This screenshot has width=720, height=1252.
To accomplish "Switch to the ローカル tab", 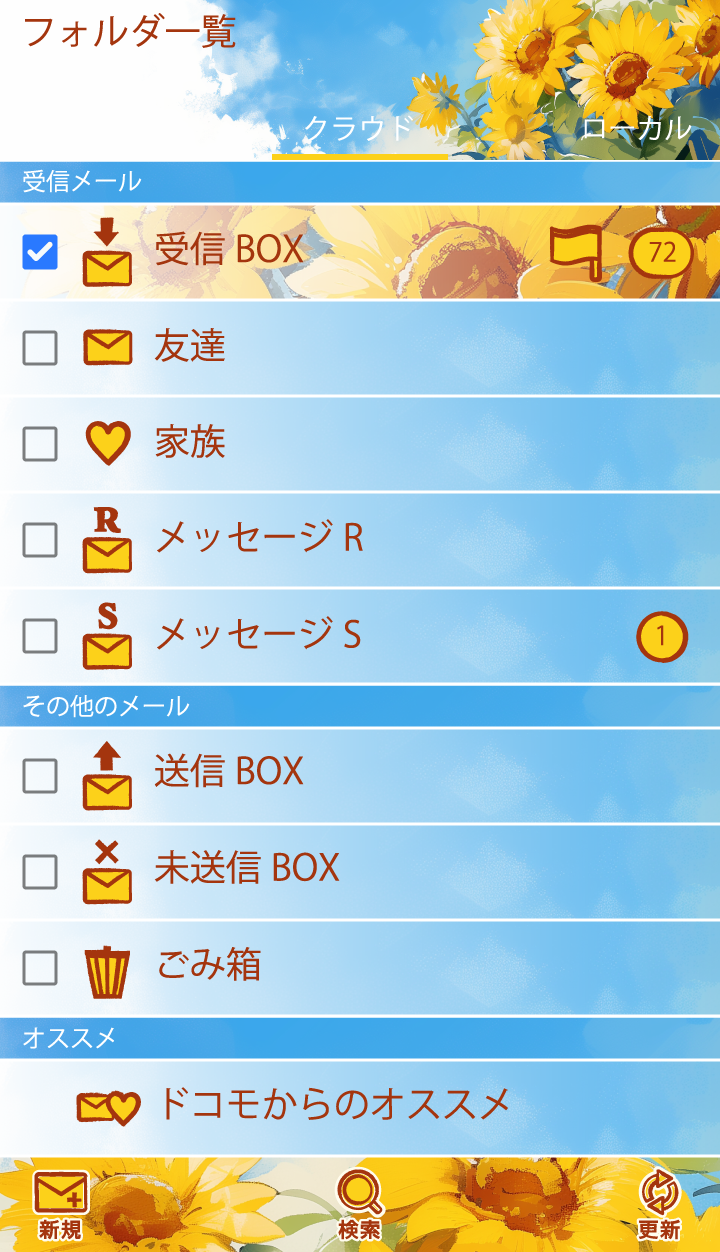I will point(636,129).
